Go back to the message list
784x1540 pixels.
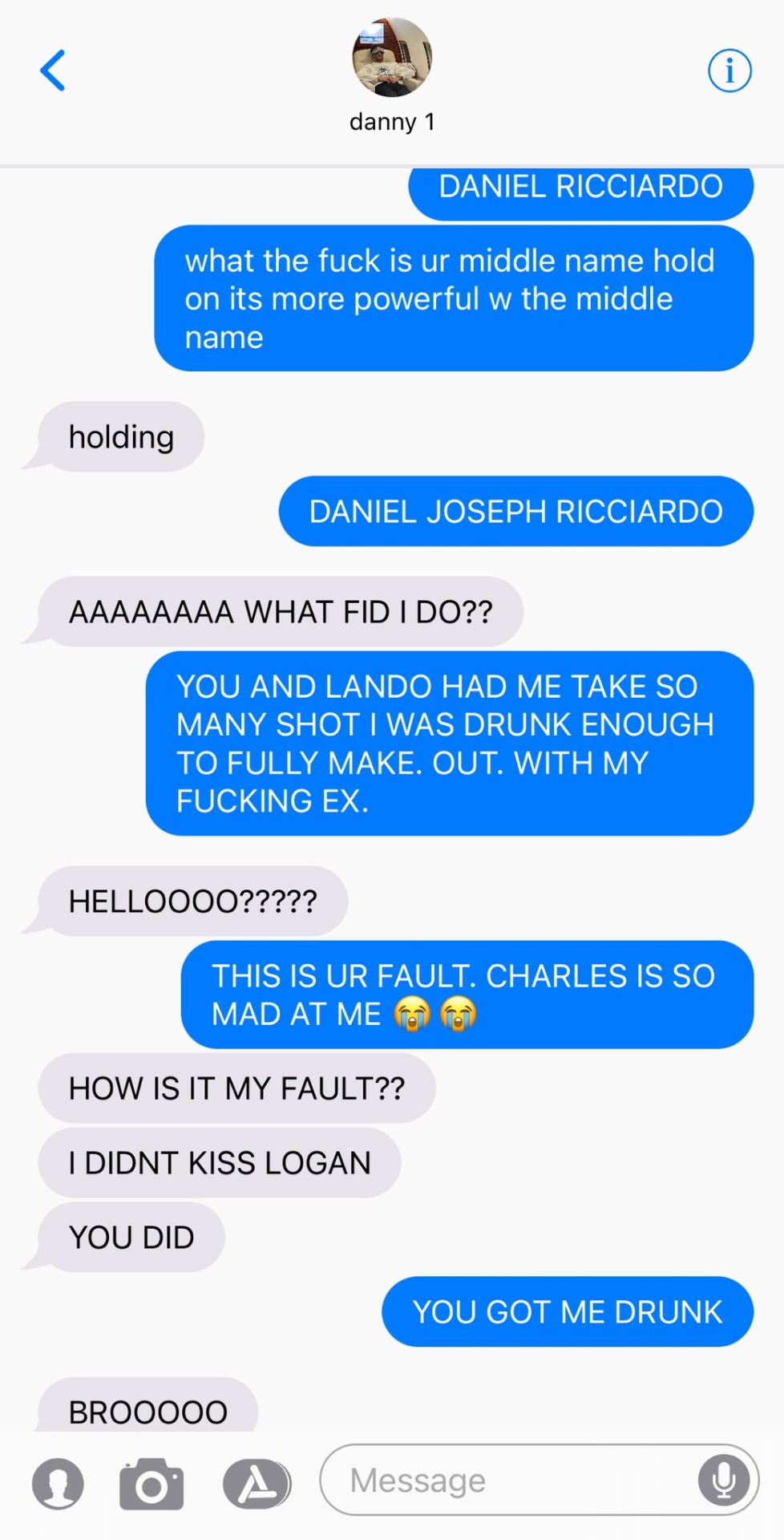coord(53,71)
